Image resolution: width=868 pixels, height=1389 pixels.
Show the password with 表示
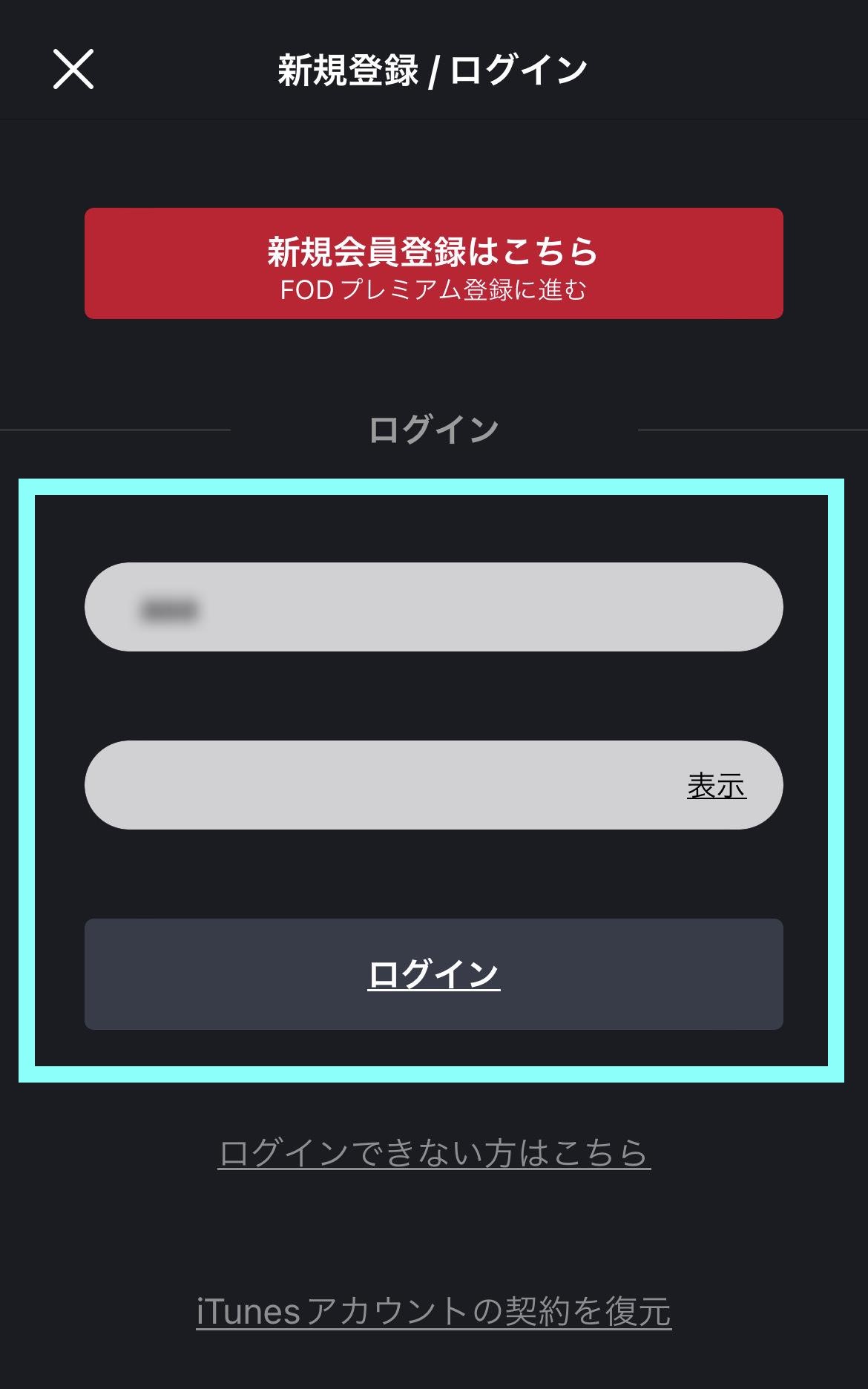(x=716, y=786)
